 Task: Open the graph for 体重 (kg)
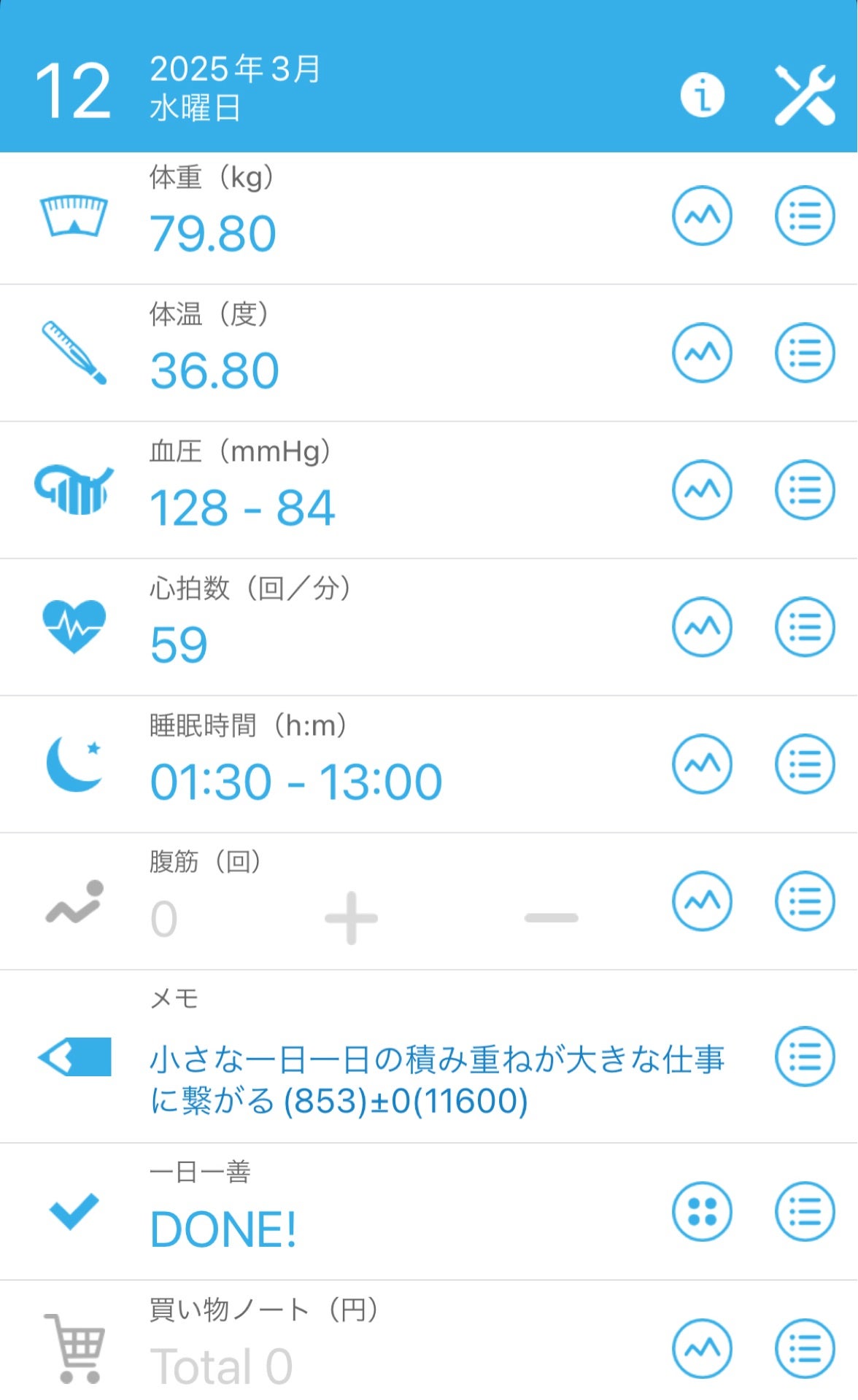[701, 216]
